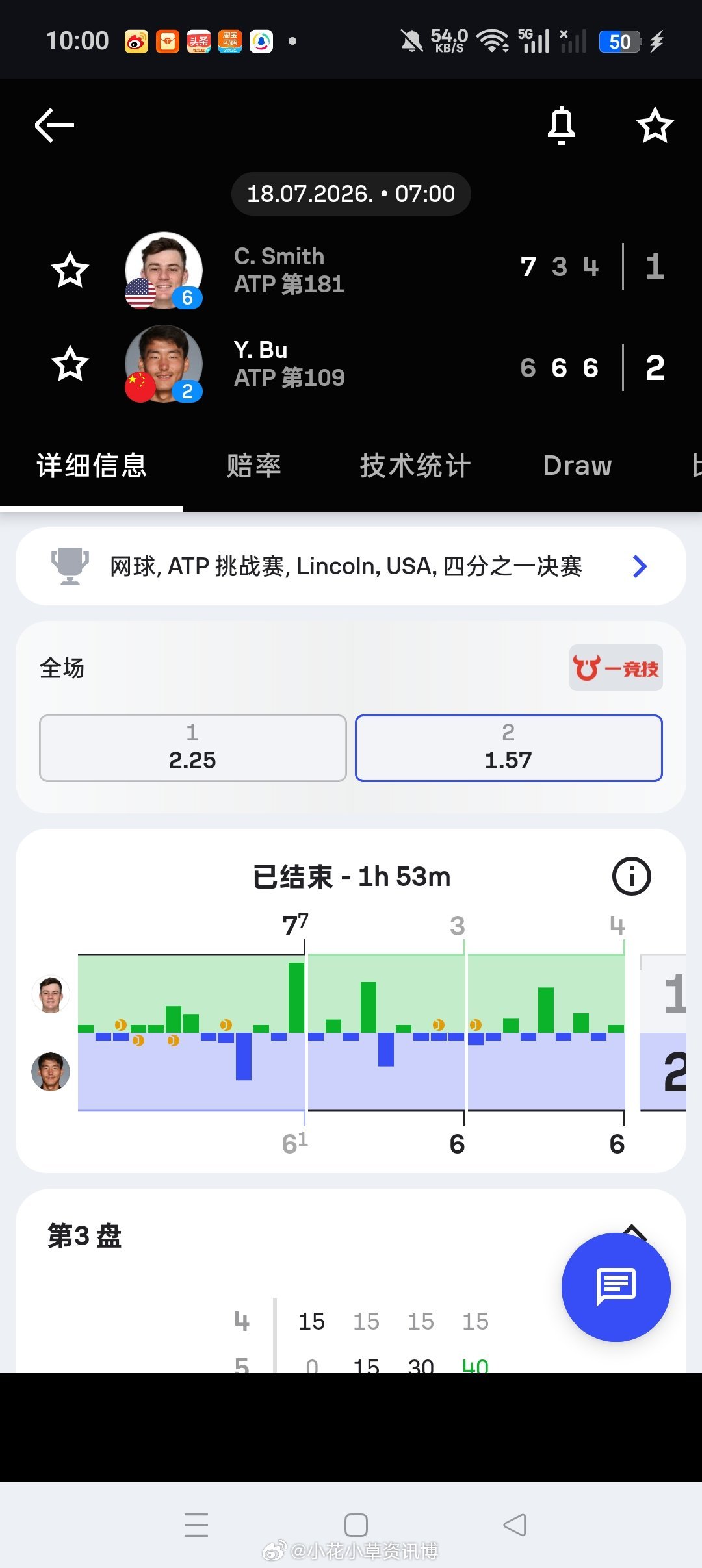Favorite player C. Smith with the star
The image size is (702, 1568).
coord(70,270)
